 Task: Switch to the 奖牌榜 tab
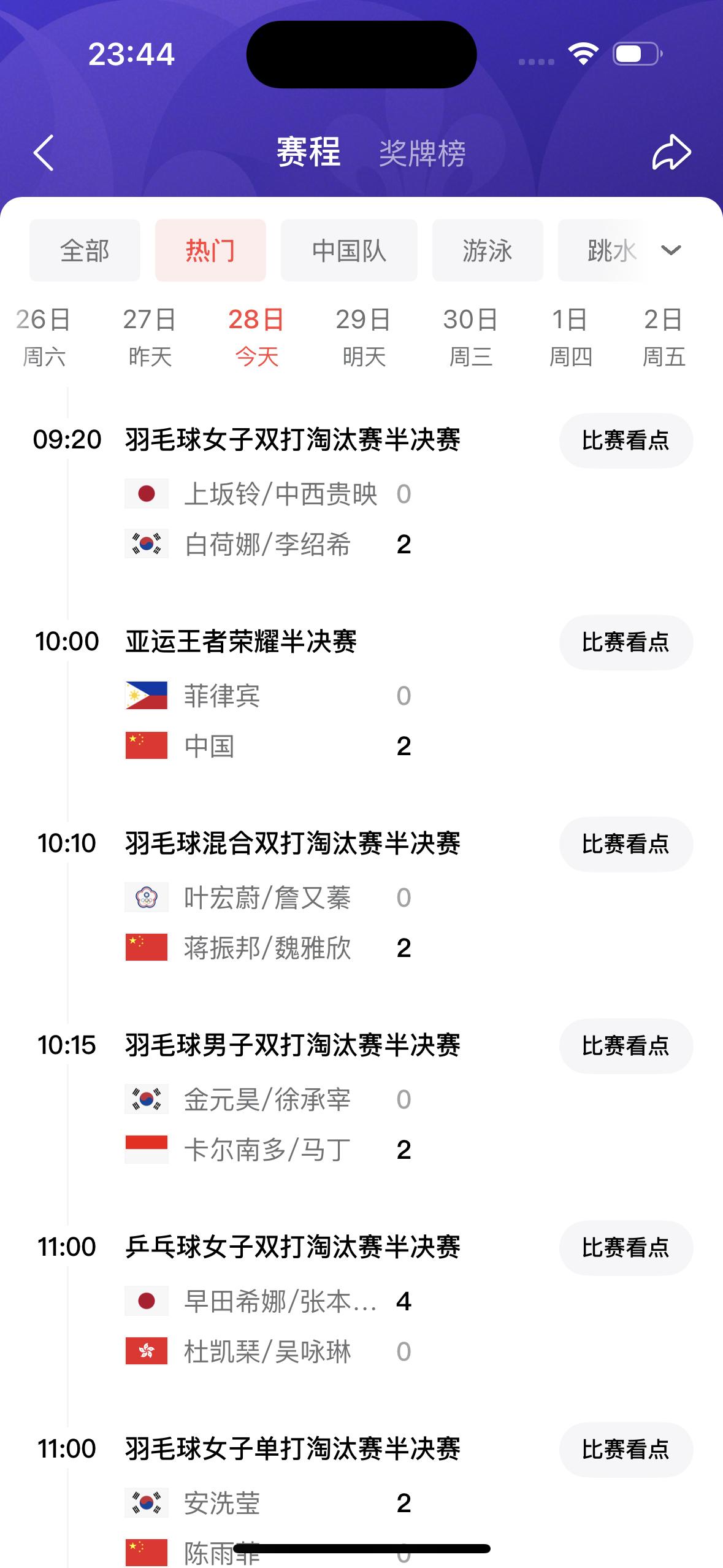click(422, 153)
